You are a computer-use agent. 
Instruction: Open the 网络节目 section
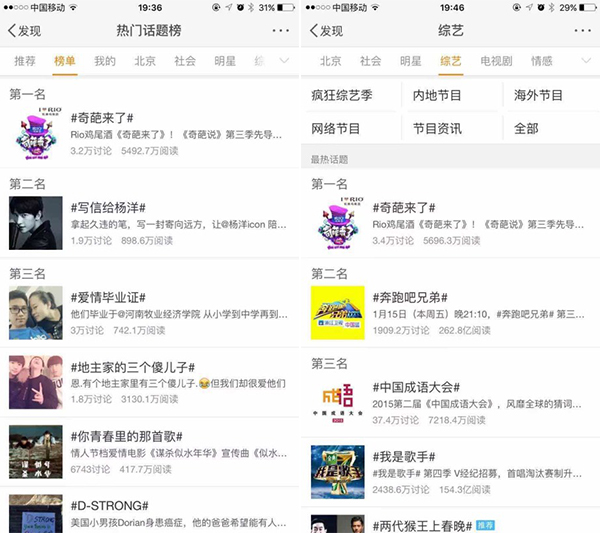point(336,128)
